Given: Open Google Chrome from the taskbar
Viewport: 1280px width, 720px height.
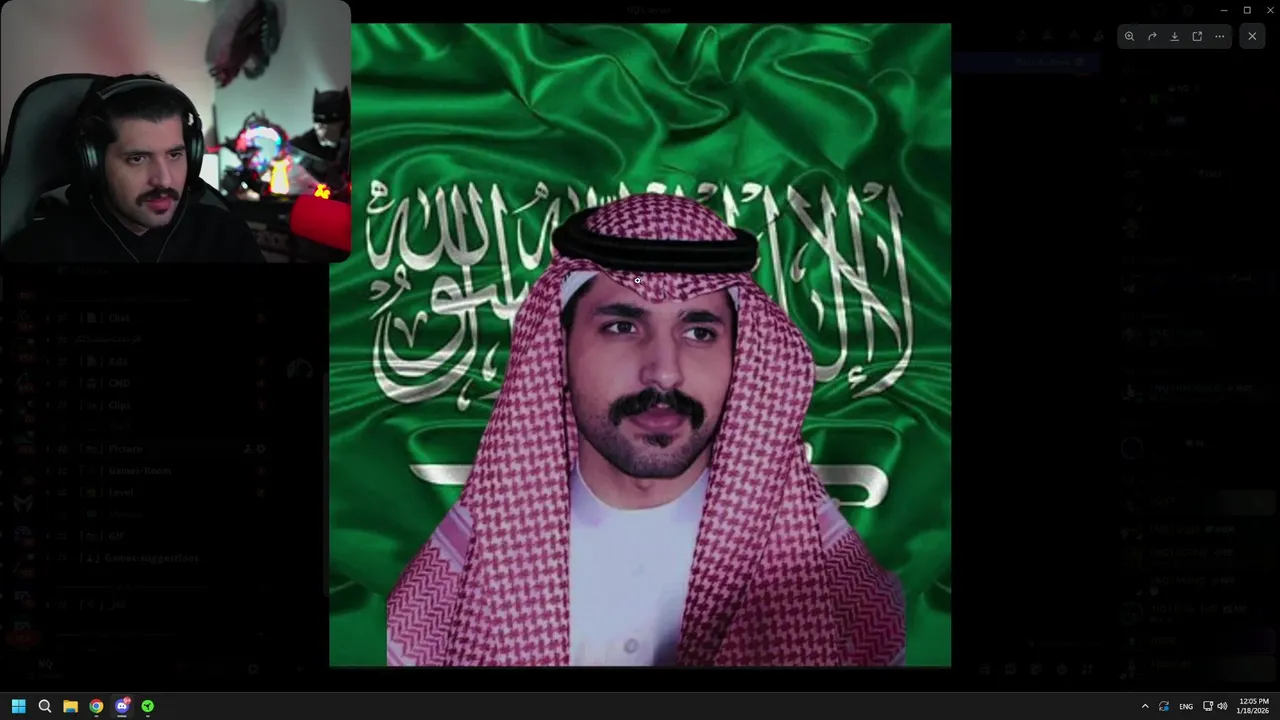Looking at the screenshot, I should (96, 706).
